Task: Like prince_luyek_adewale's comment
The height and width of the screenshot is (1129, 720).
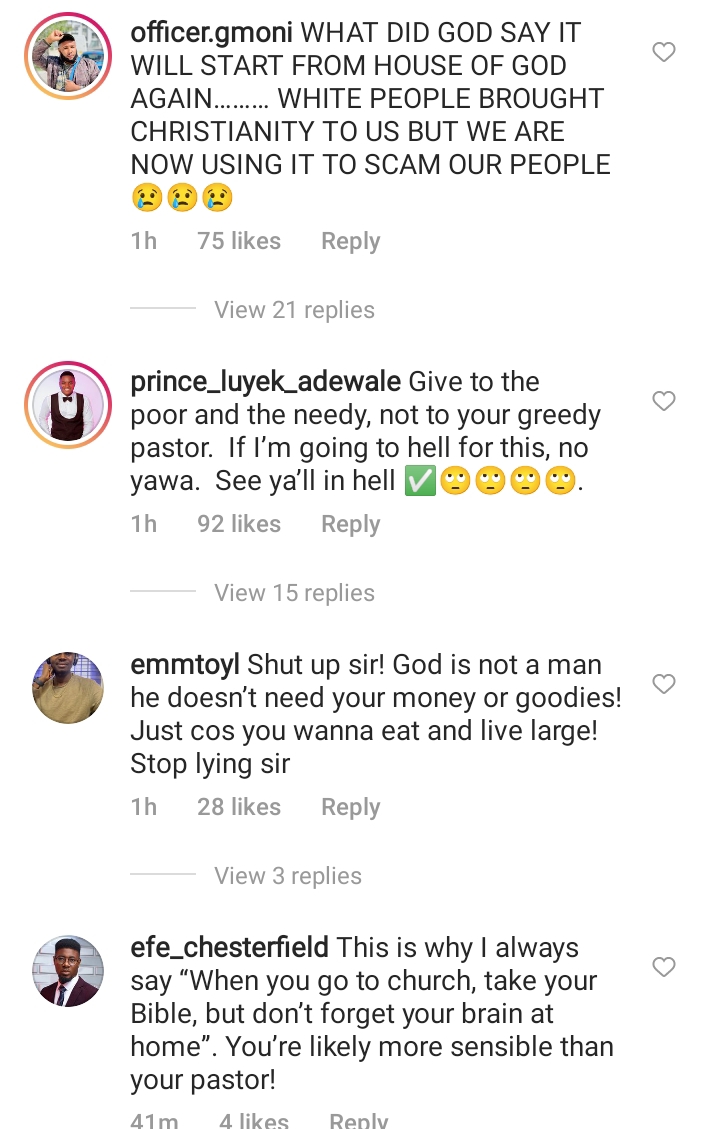Action: tap(664, 402)
